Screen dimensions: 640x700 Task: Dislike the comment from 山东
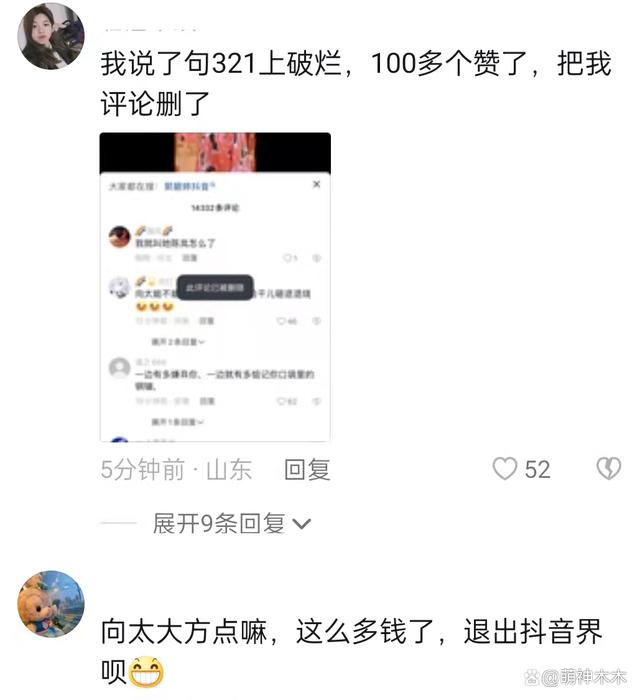point(608,468)
